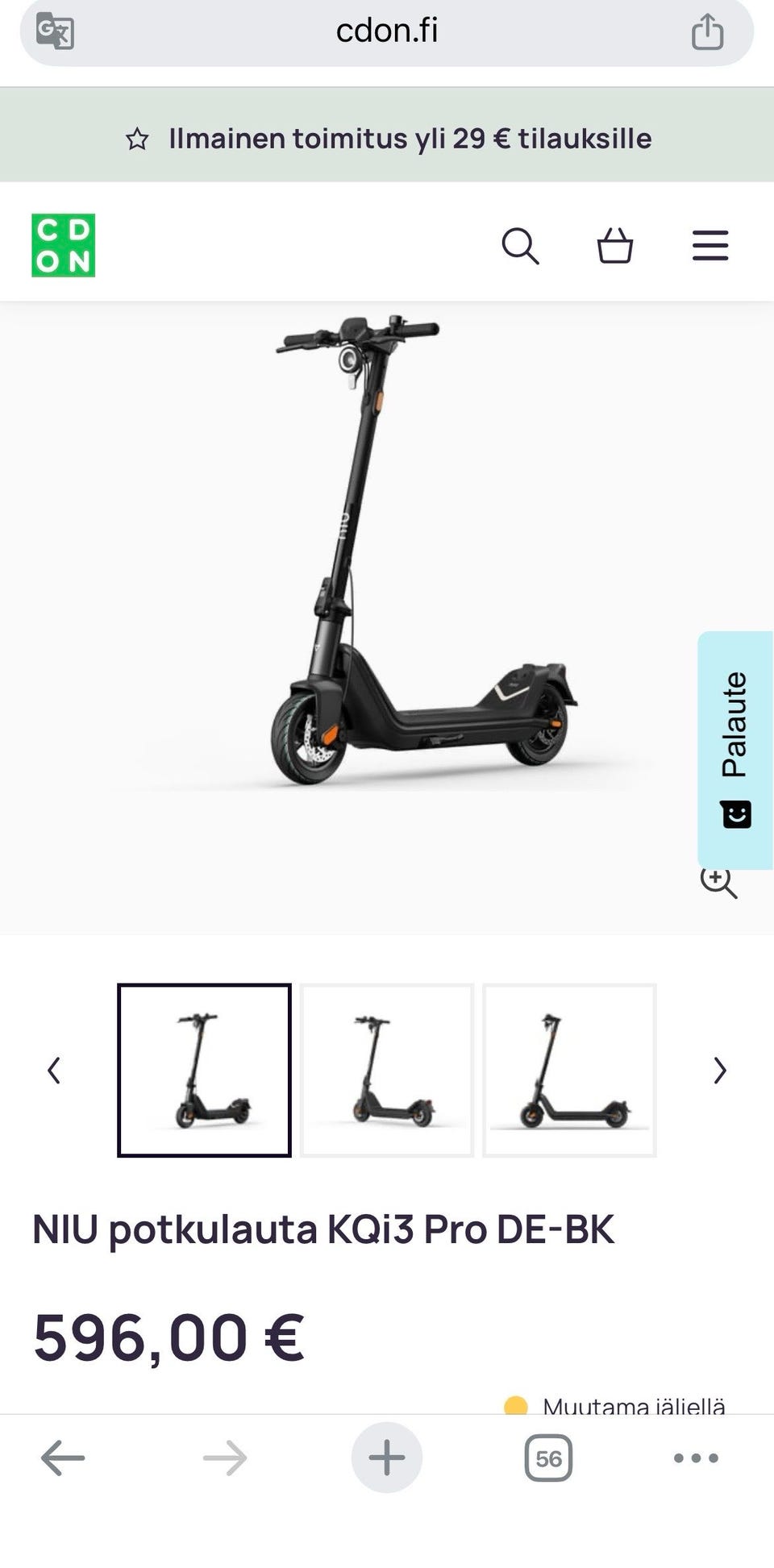
Task: Show previous product thumbnails
Action: [x=54, y=1071]
